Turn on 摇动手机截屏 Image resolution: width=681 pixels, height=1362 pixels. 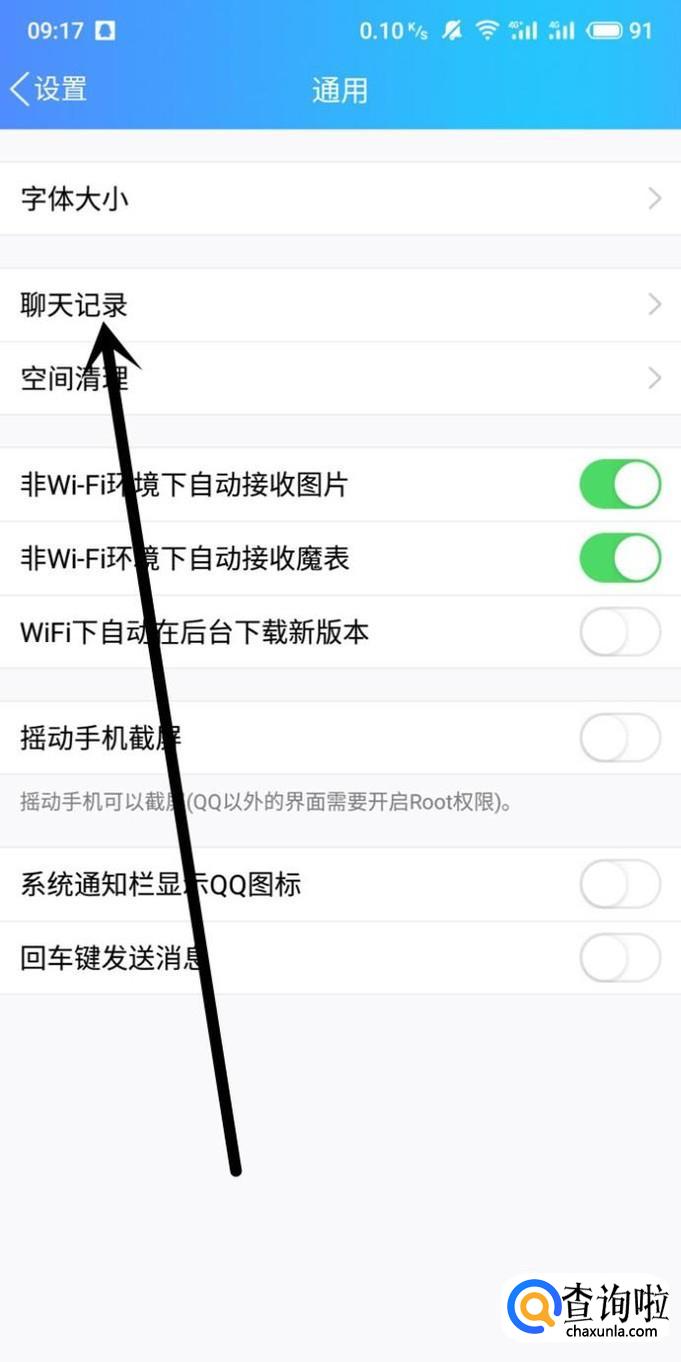point(620,738)
